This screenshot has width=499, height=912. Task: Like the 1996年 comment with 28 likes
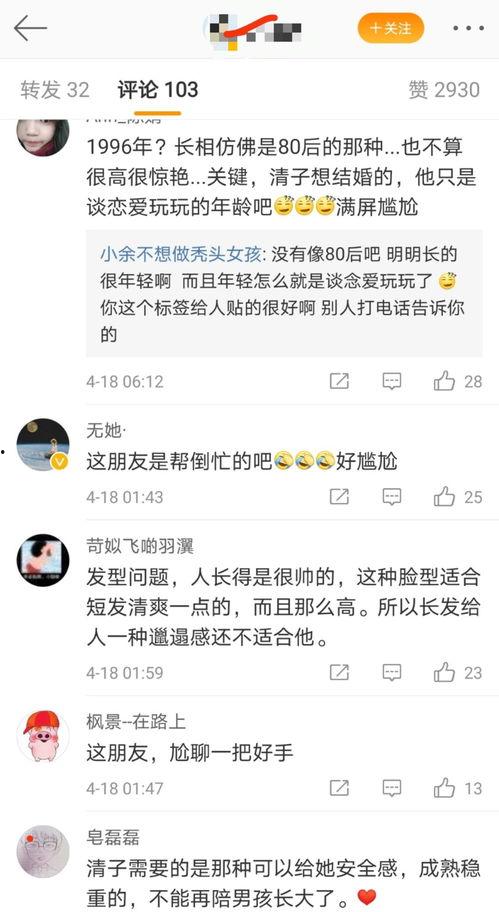[458, 382]
